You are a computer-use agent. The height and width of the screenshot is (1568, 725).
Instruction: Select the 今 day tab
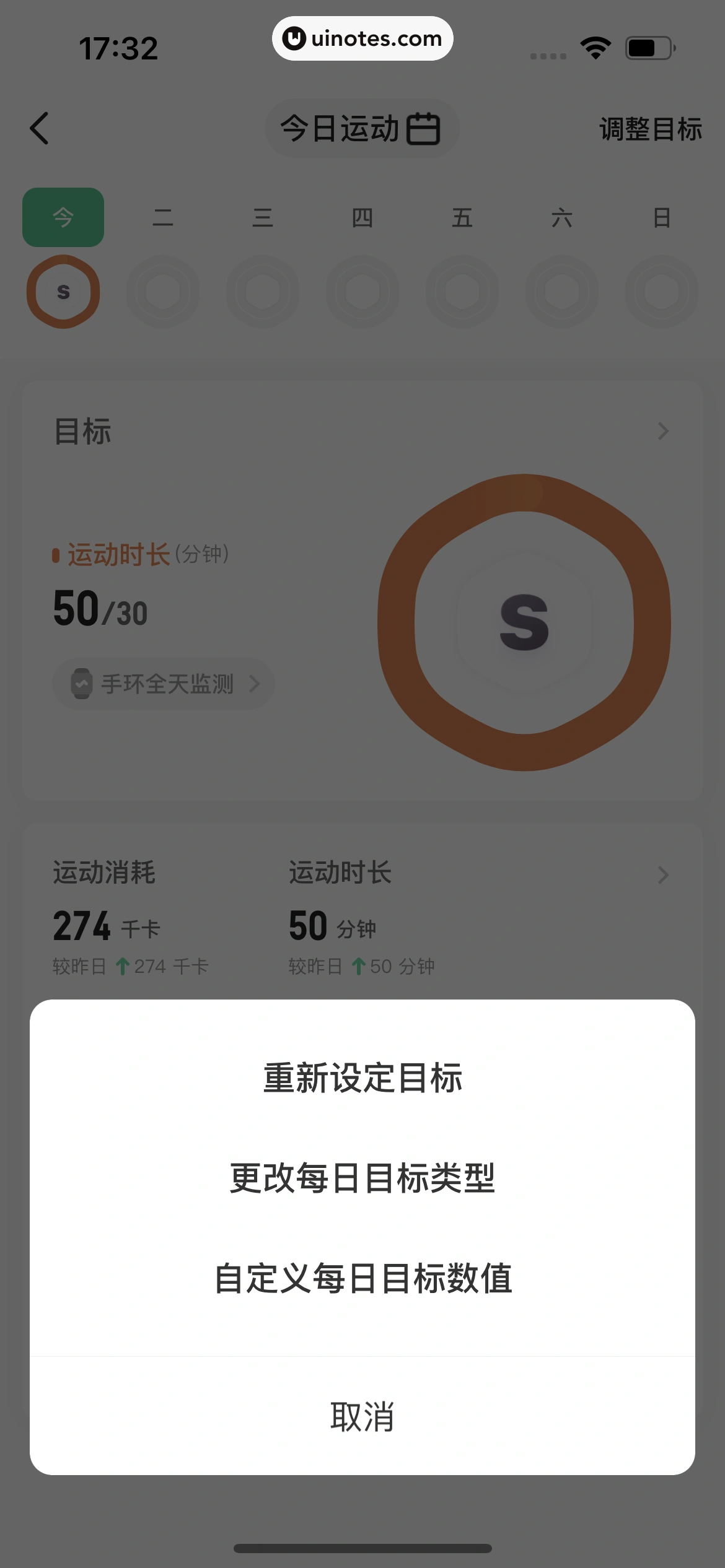click(63, 217)
